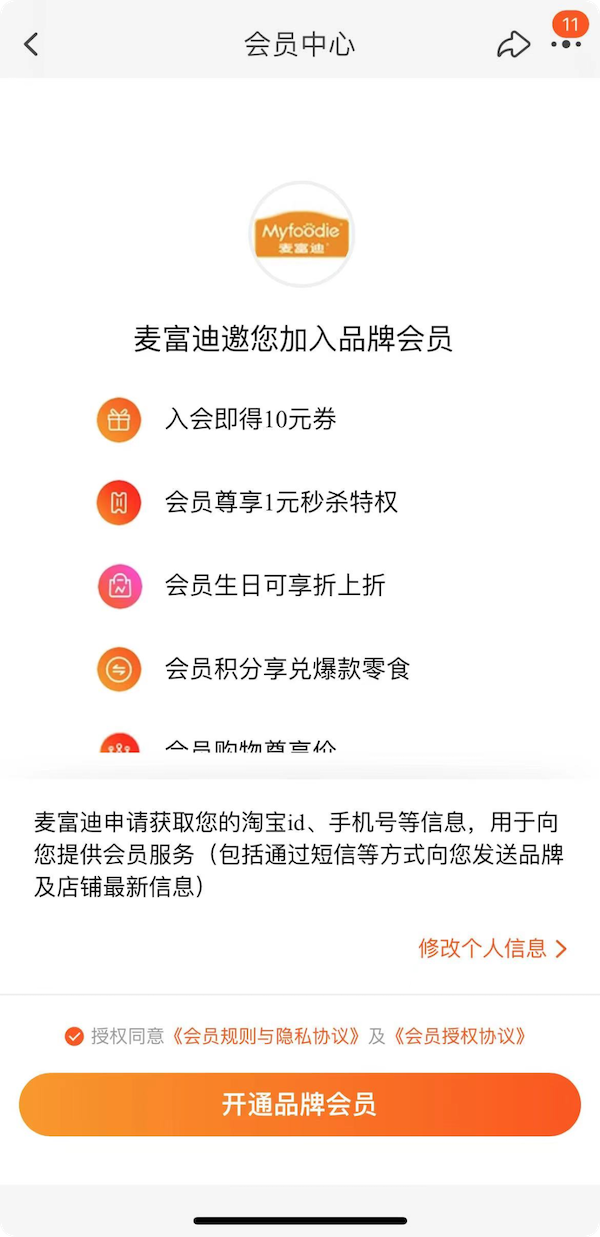Open the 会员授权协议 link
This screenshot has height=1237, width=600.
[460, 1036]
